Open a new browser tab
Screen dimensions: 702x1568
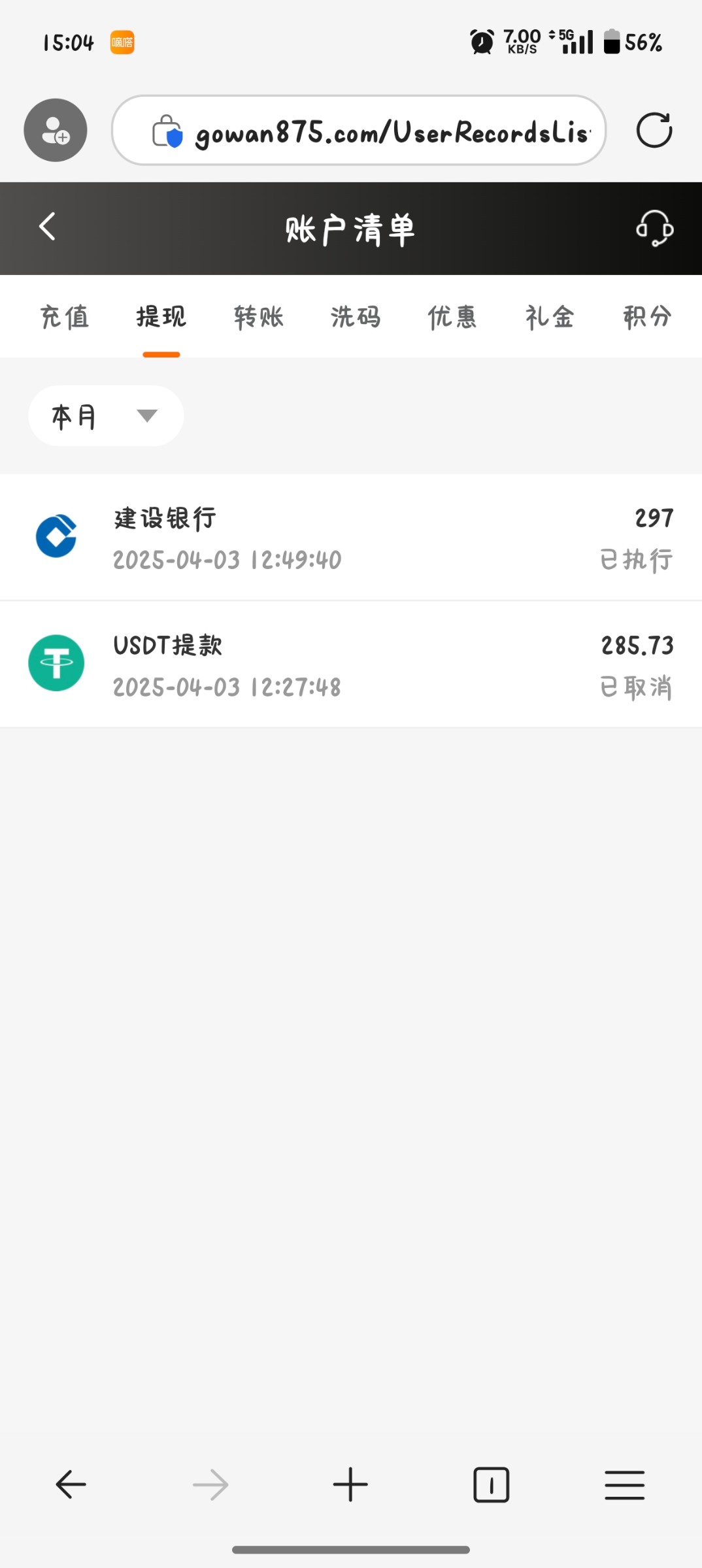350,1485
